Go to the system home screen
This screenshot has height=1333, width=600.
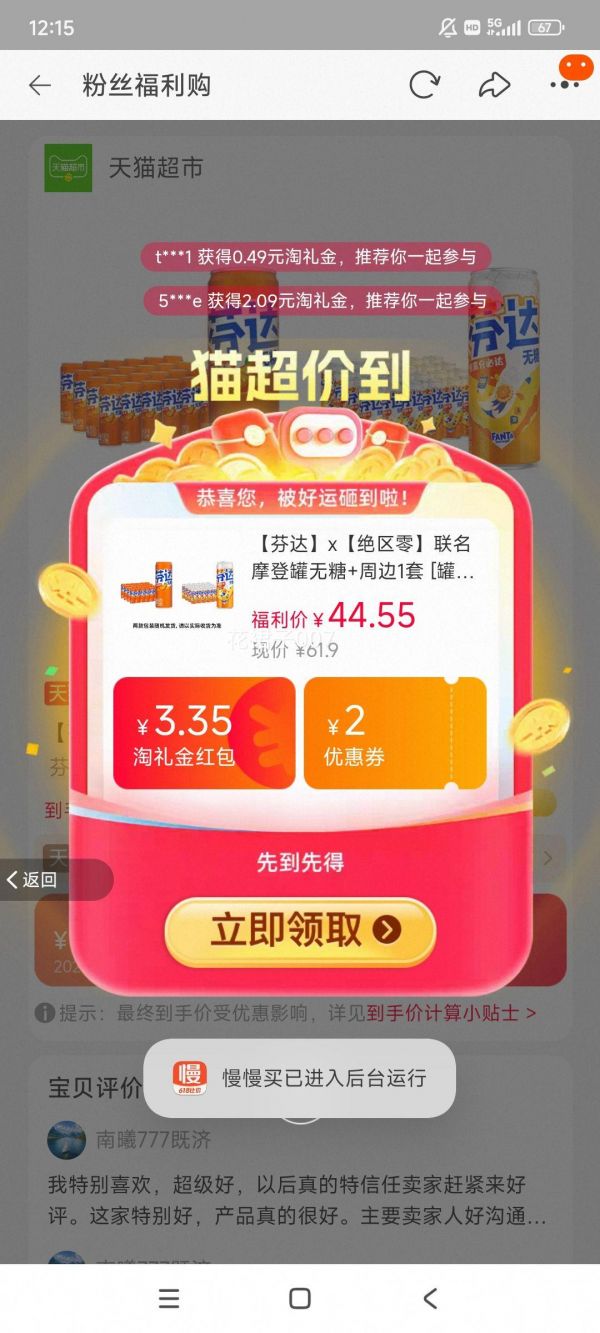click(300, 1298)
